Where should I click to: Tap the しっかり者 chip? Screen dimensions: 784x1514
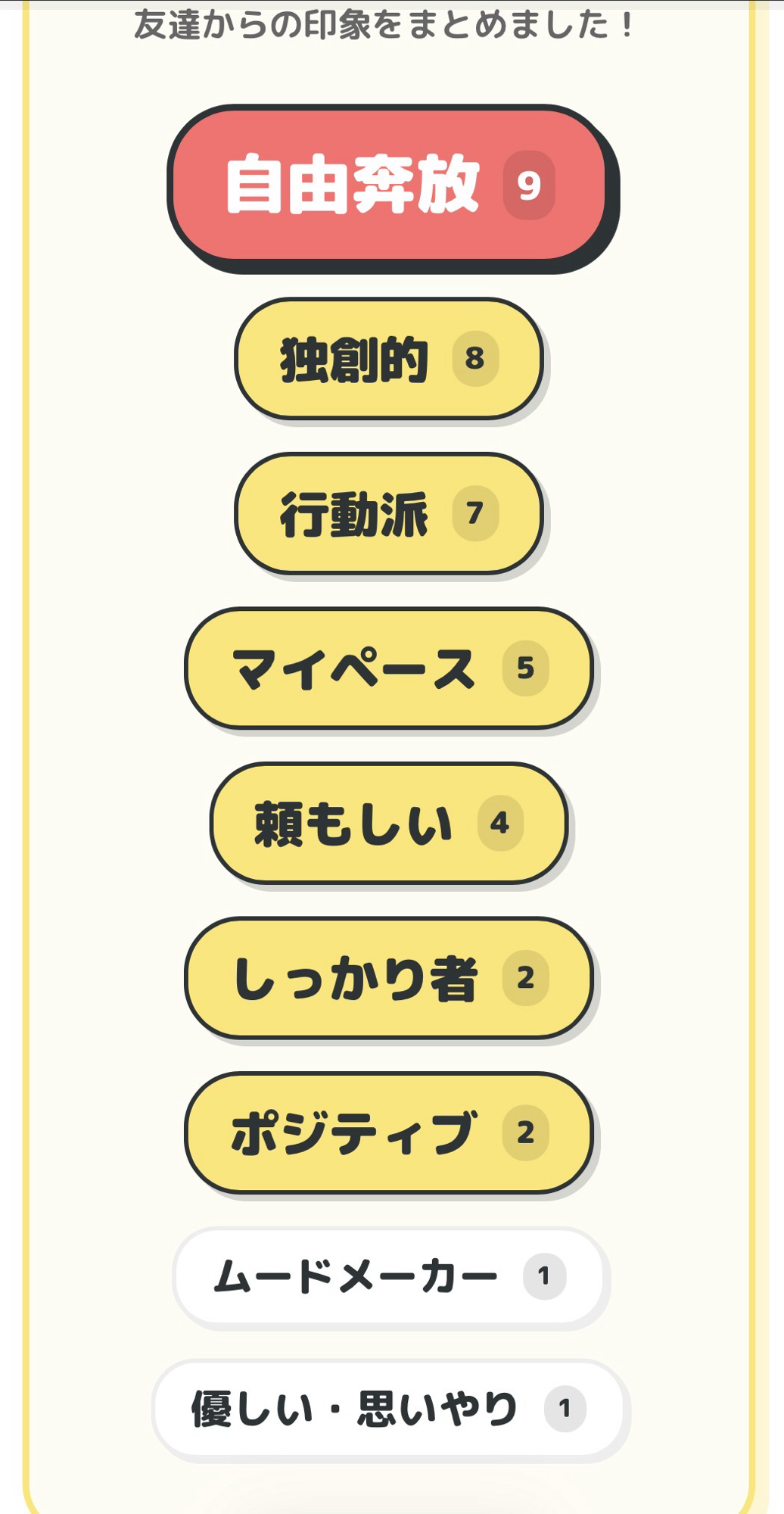tap(388, 978)
